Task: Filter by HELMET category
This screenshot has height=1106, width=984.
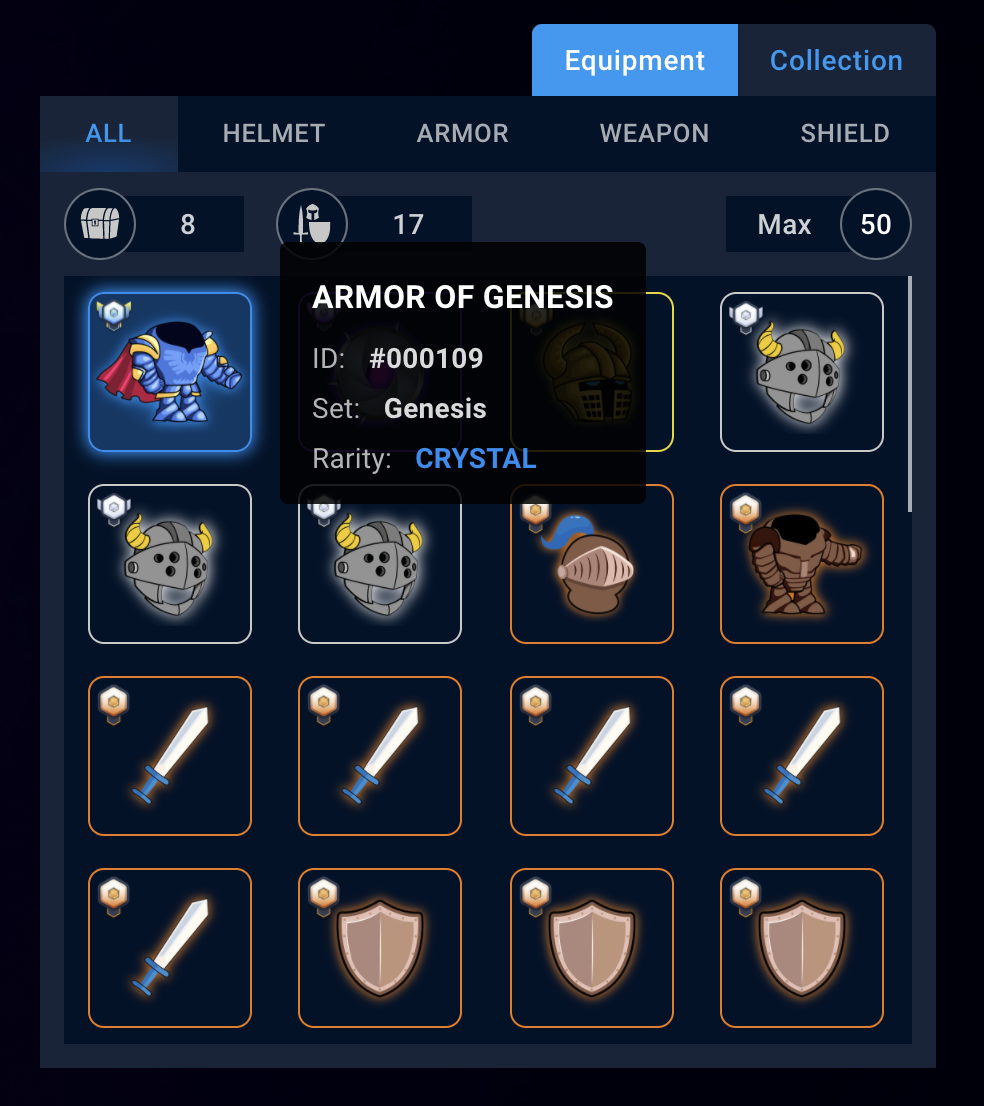Action: [274, 133]
